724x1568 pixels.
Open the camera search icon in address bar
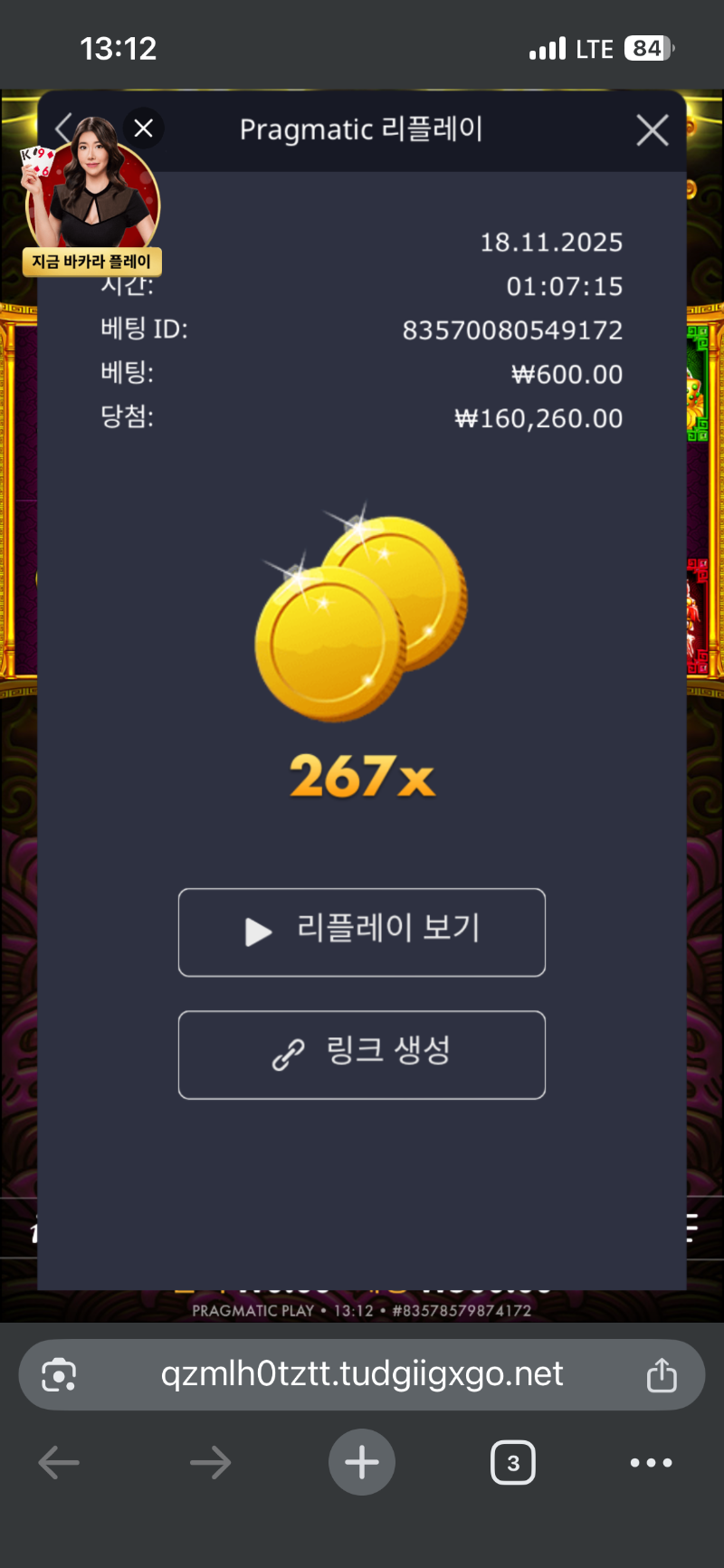[59, 1374]
